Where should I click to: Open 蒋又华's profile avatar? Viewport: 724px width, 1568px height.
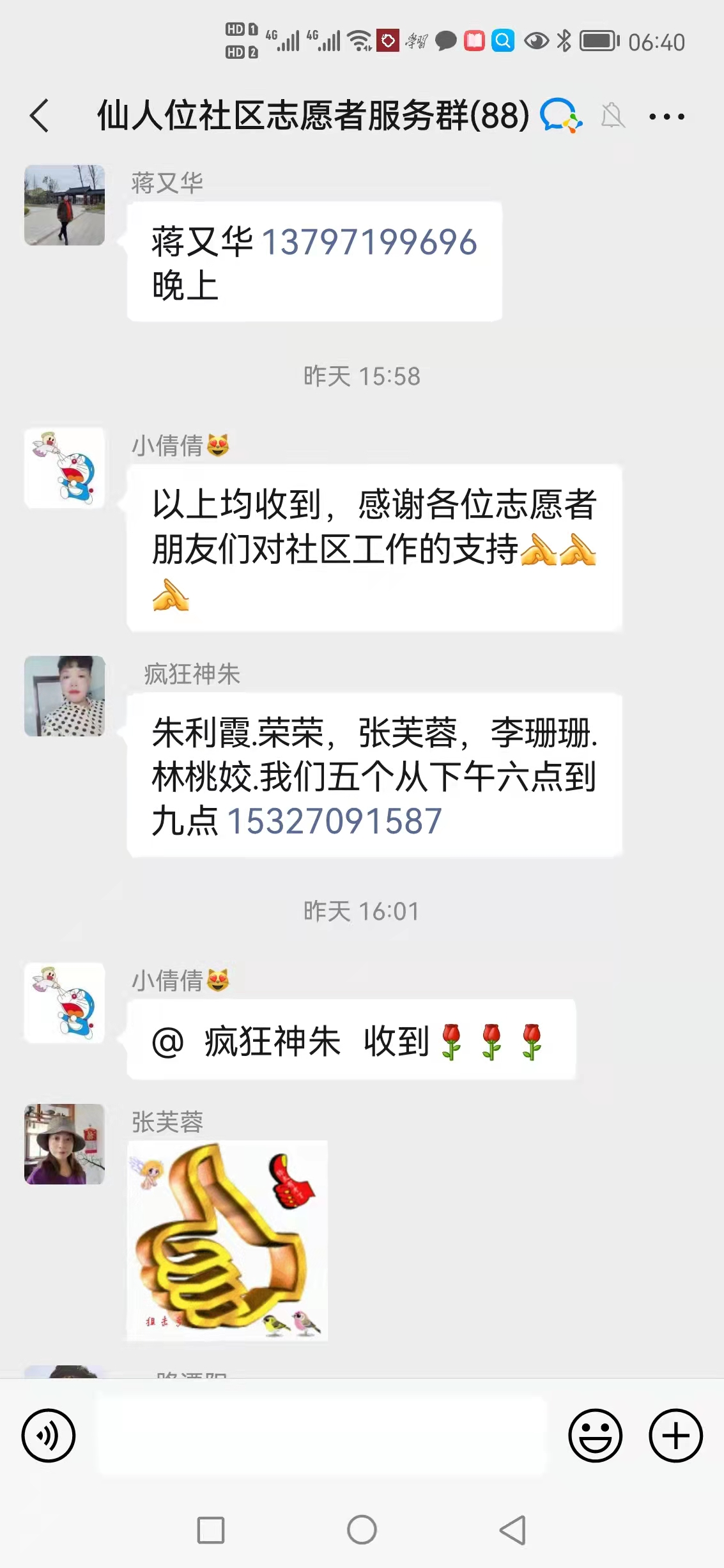(x=65, y=205)
